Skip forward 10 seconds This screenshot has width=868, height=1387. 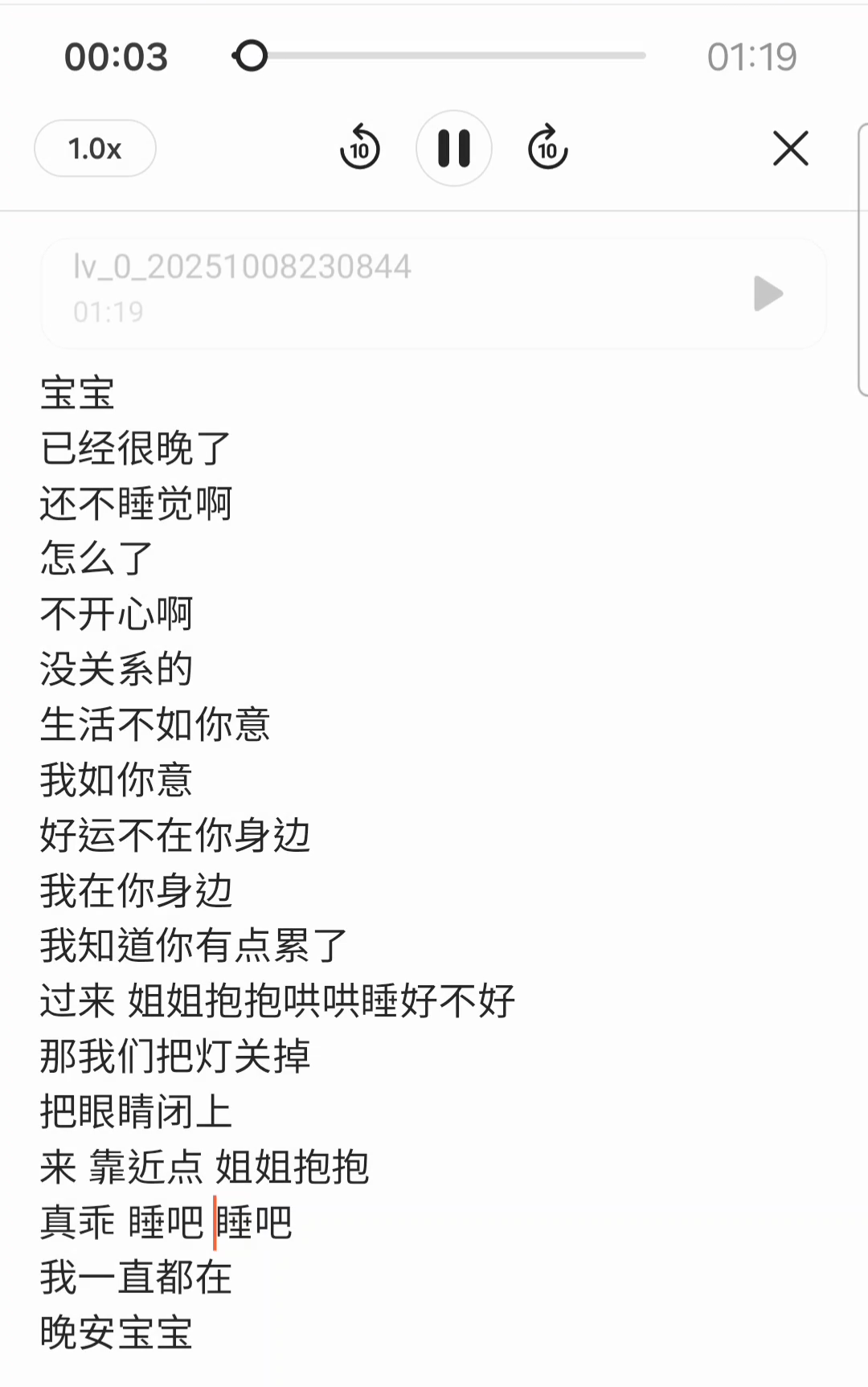tap(548, 148)
